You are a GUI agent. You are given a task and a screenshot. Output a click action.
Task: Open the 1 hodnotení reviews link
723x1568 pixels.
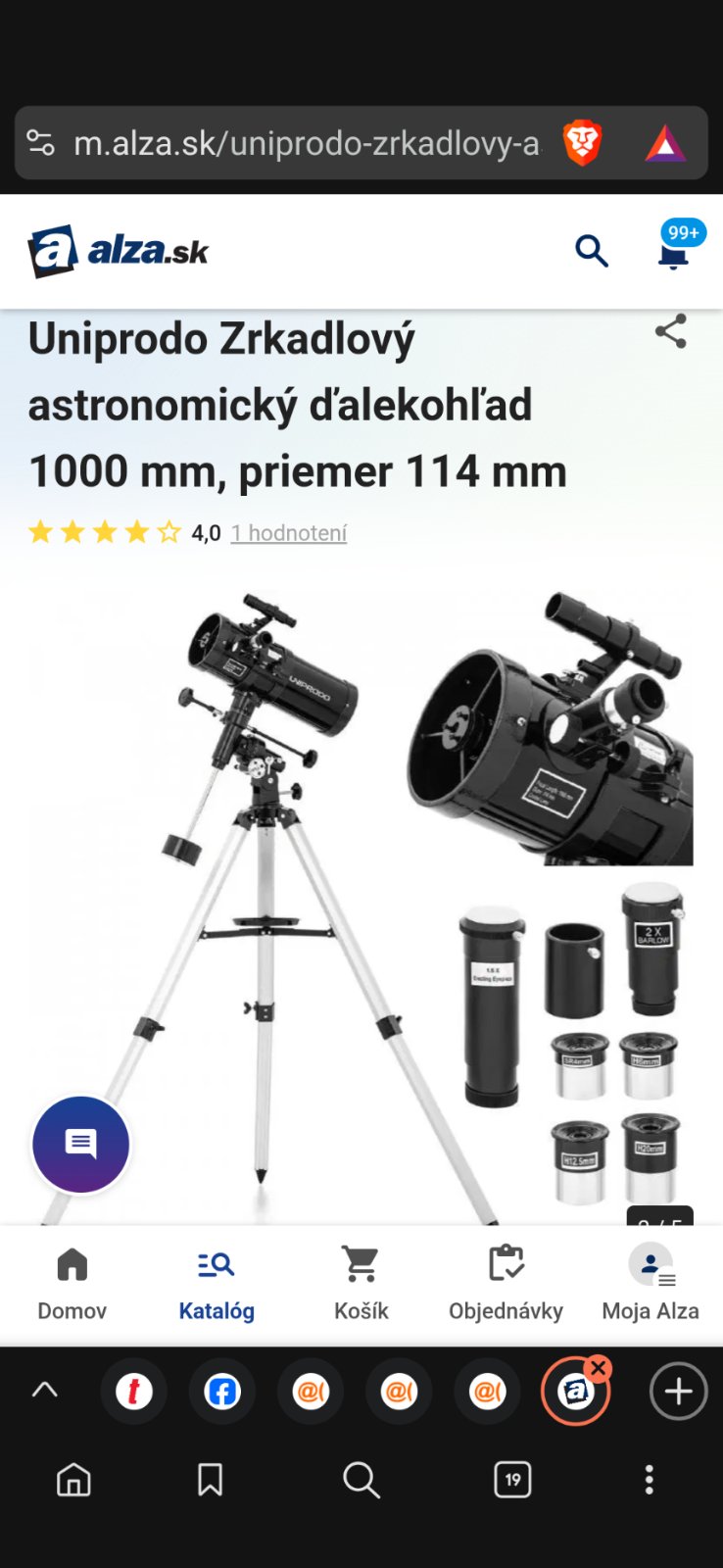point(289,533)
